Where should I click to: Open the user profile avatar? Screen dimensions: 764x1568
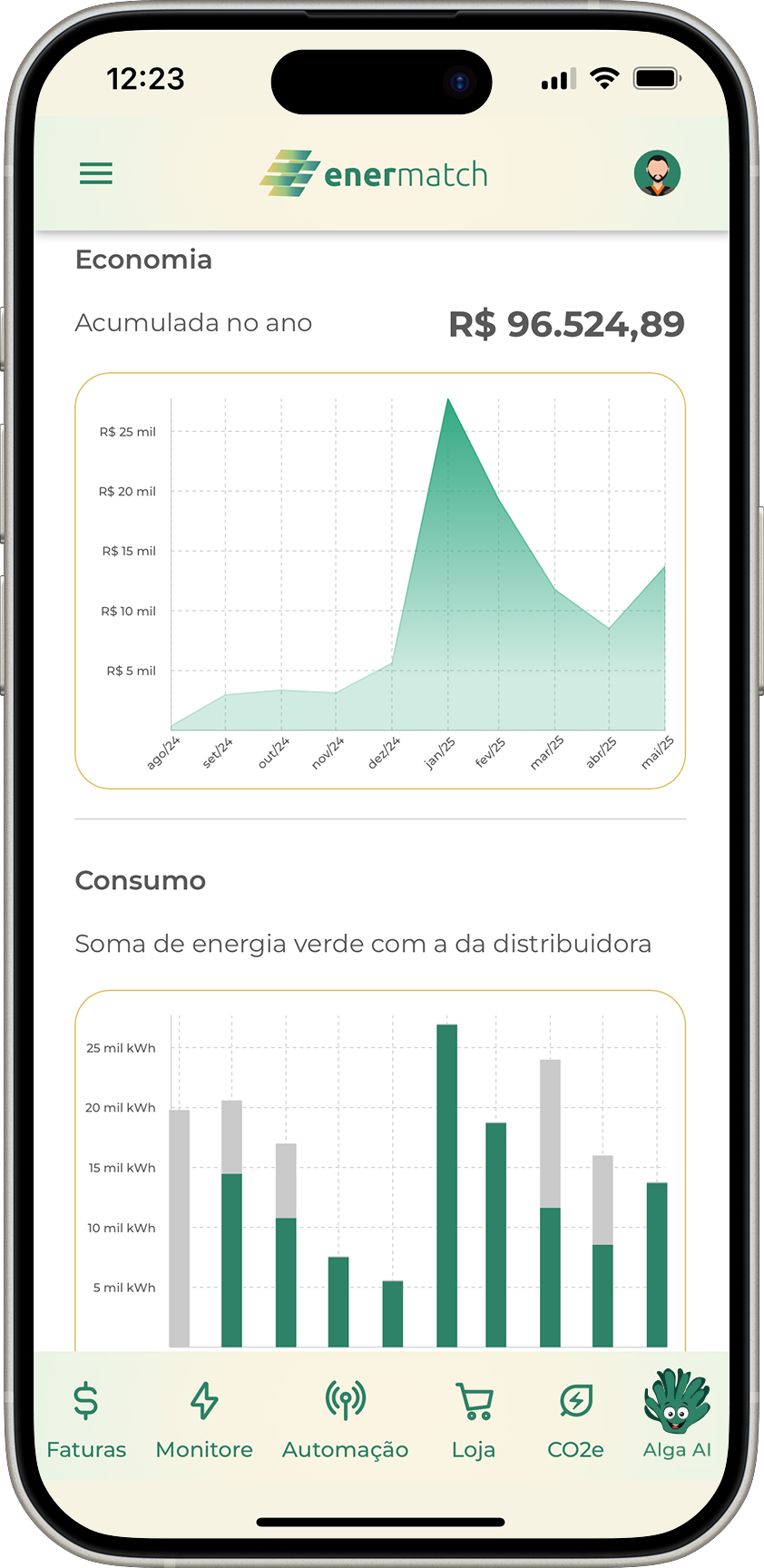(657, 173)
